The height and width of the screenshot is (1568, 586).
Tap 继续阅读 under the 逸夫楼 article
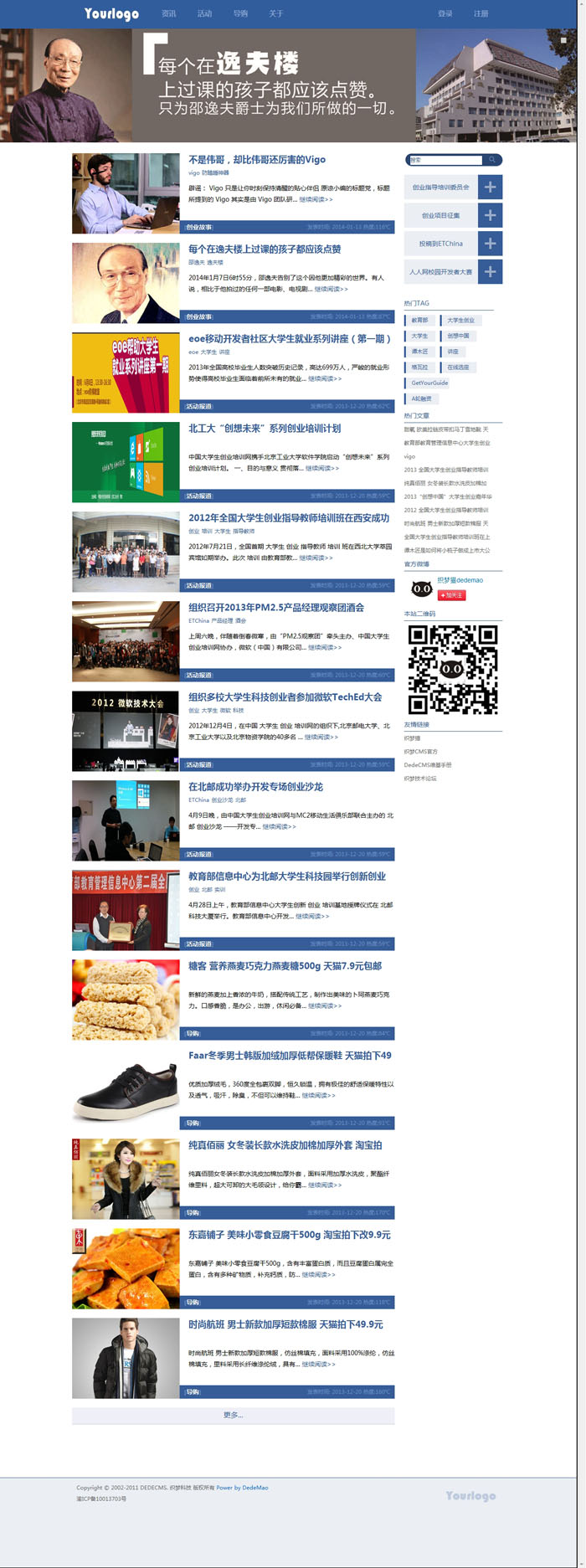331,289
